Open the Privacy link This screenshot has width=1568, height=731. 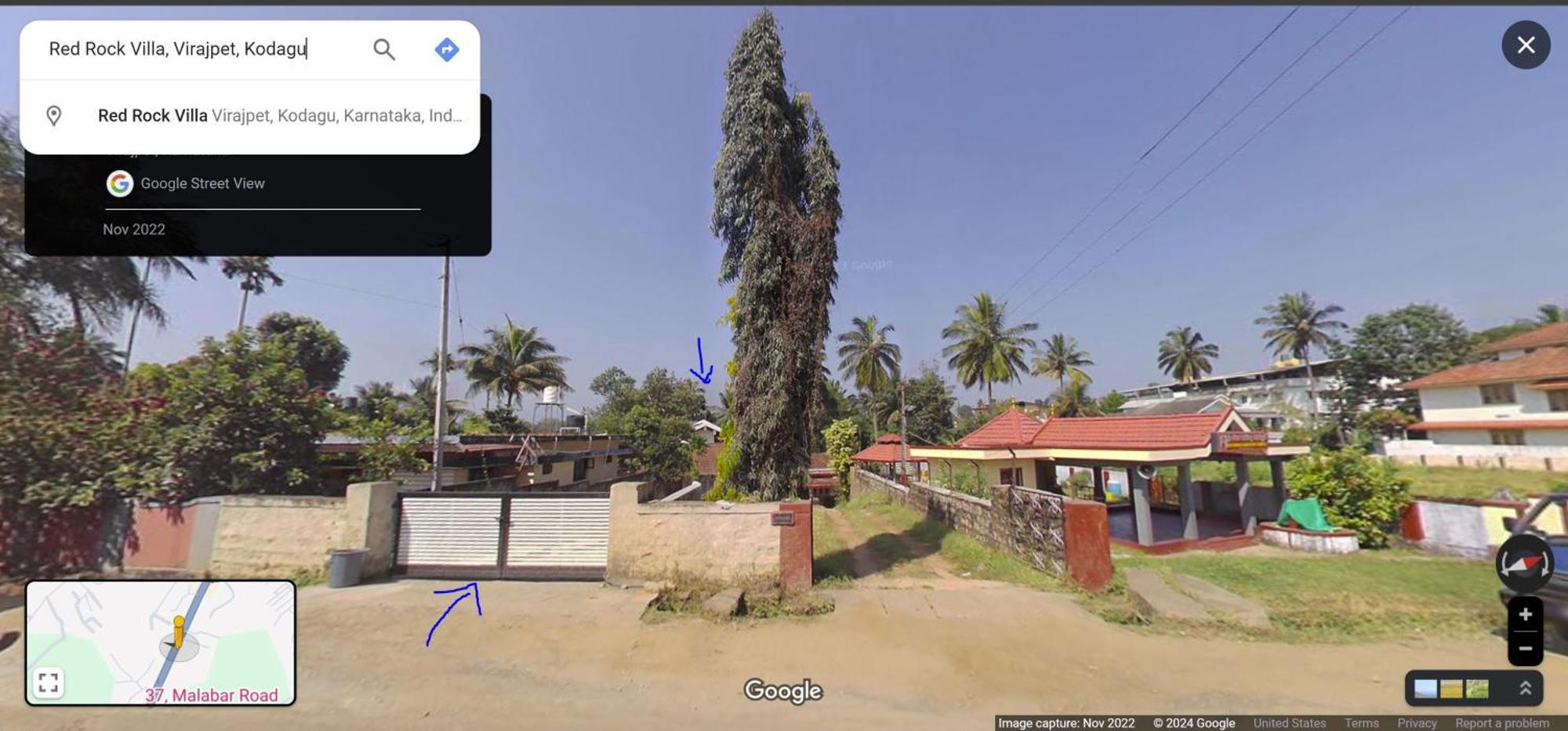coord(1416,722)
